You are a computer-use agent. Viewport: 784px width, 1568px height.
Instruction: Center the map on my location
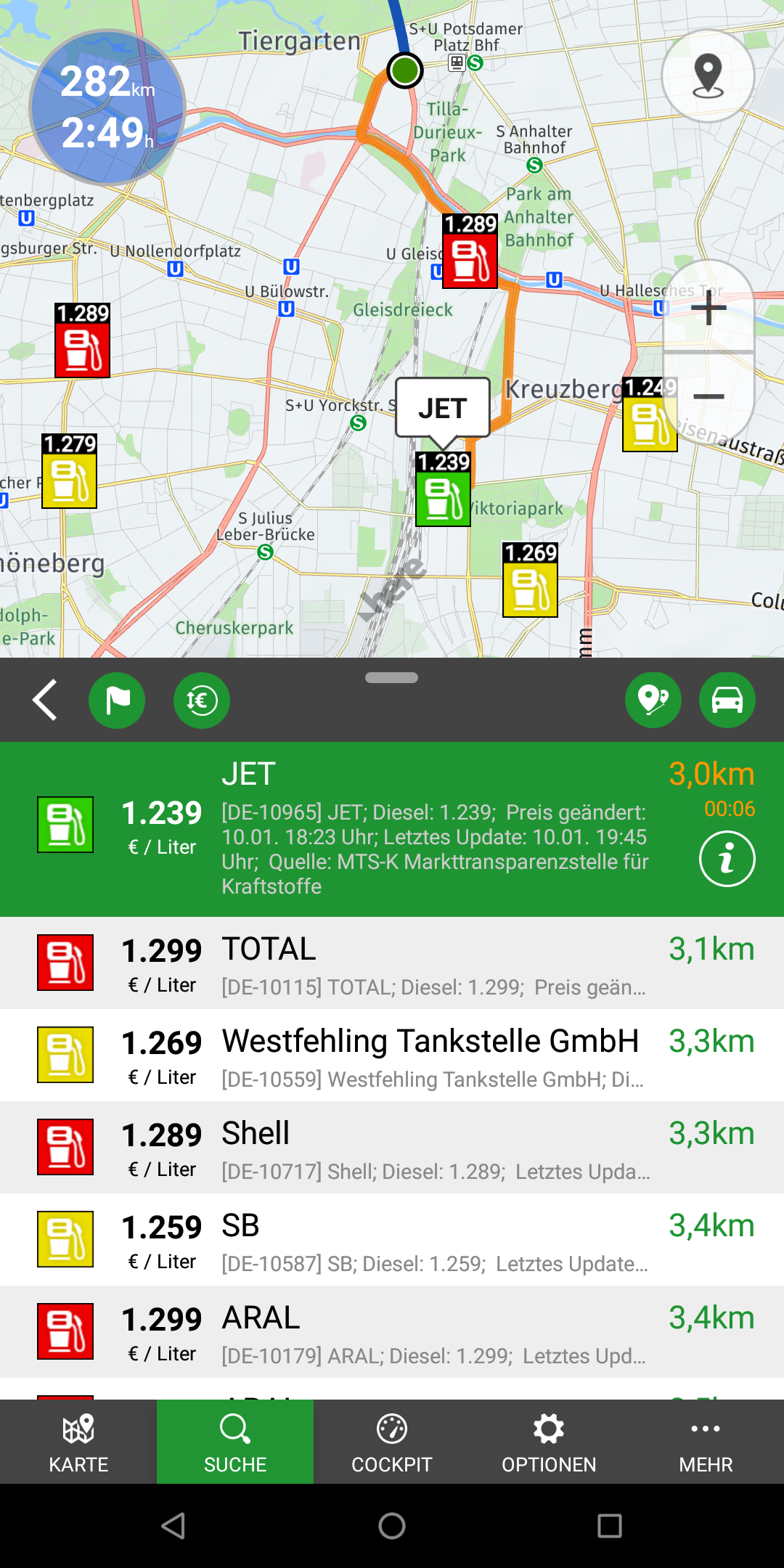(708, 76)
